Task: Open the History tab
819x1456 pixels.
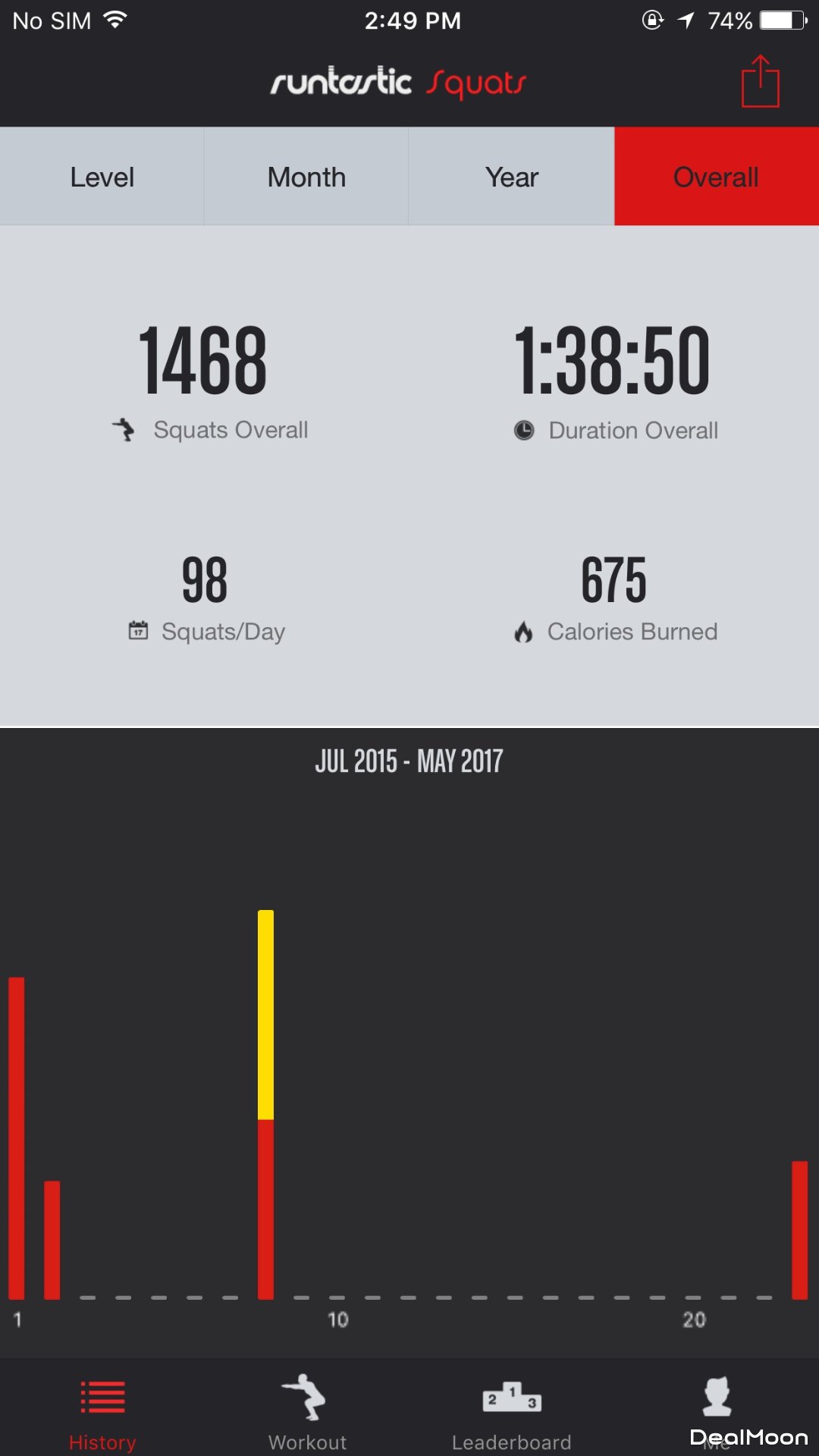Action: 102,1410
